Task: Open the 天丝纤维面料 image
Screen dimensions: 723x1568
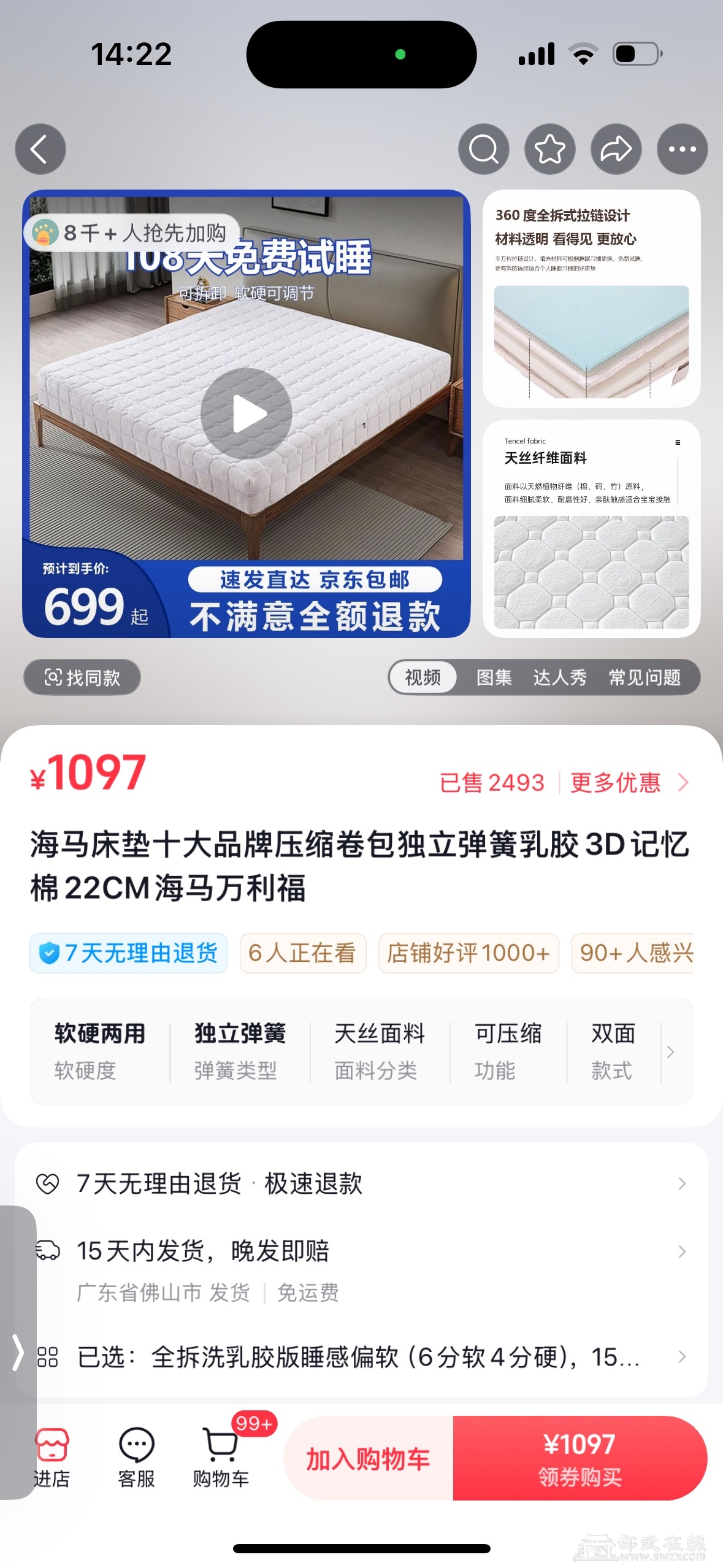Action: (x=591, y=528)
